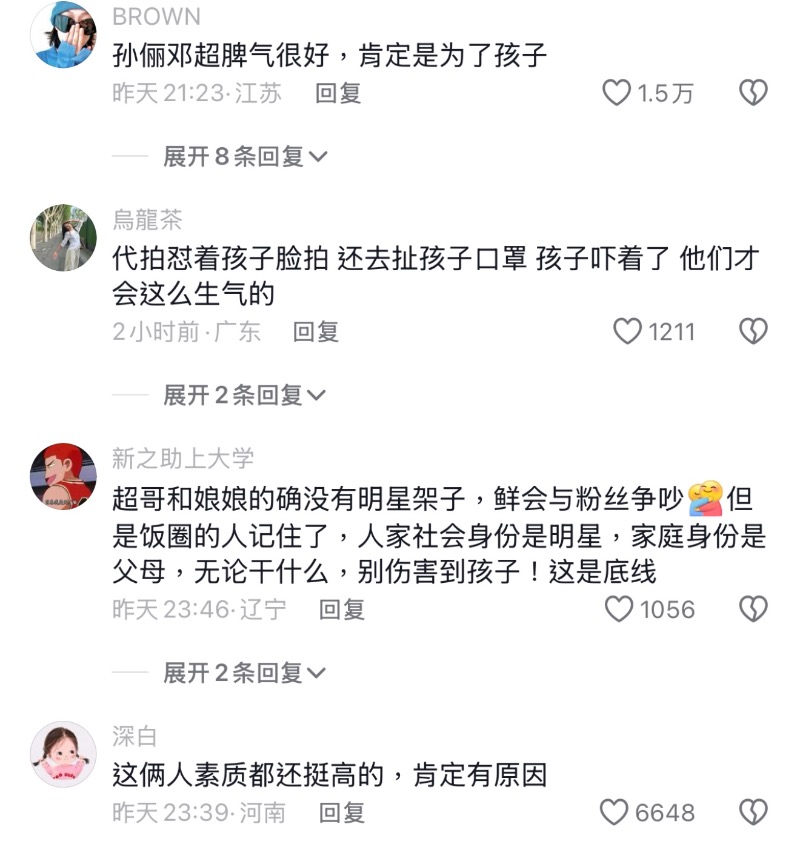Like 深白's comment
Viewport: 800px width, 850px height.
[x=616, y=812]
